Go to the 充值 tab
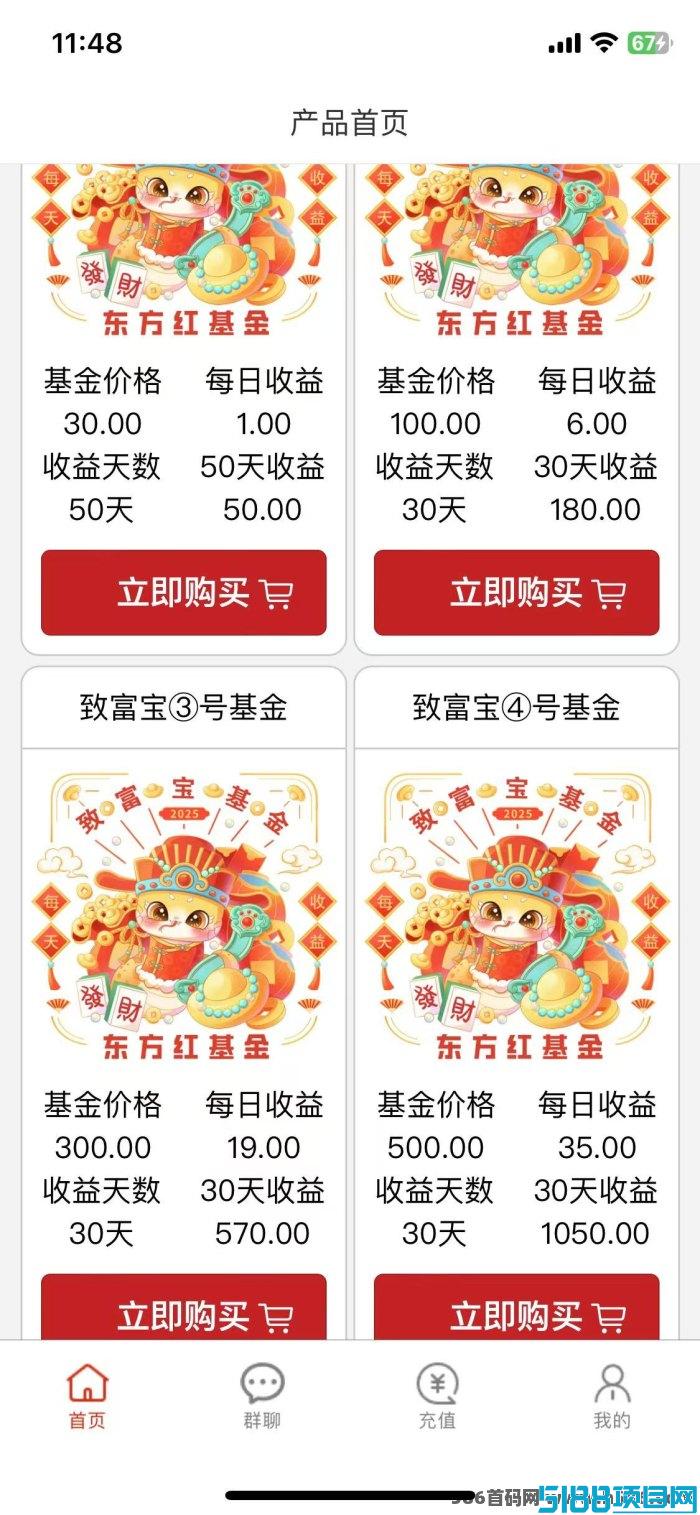Screen dimensions: 700x1515 tap(437, 1397)
